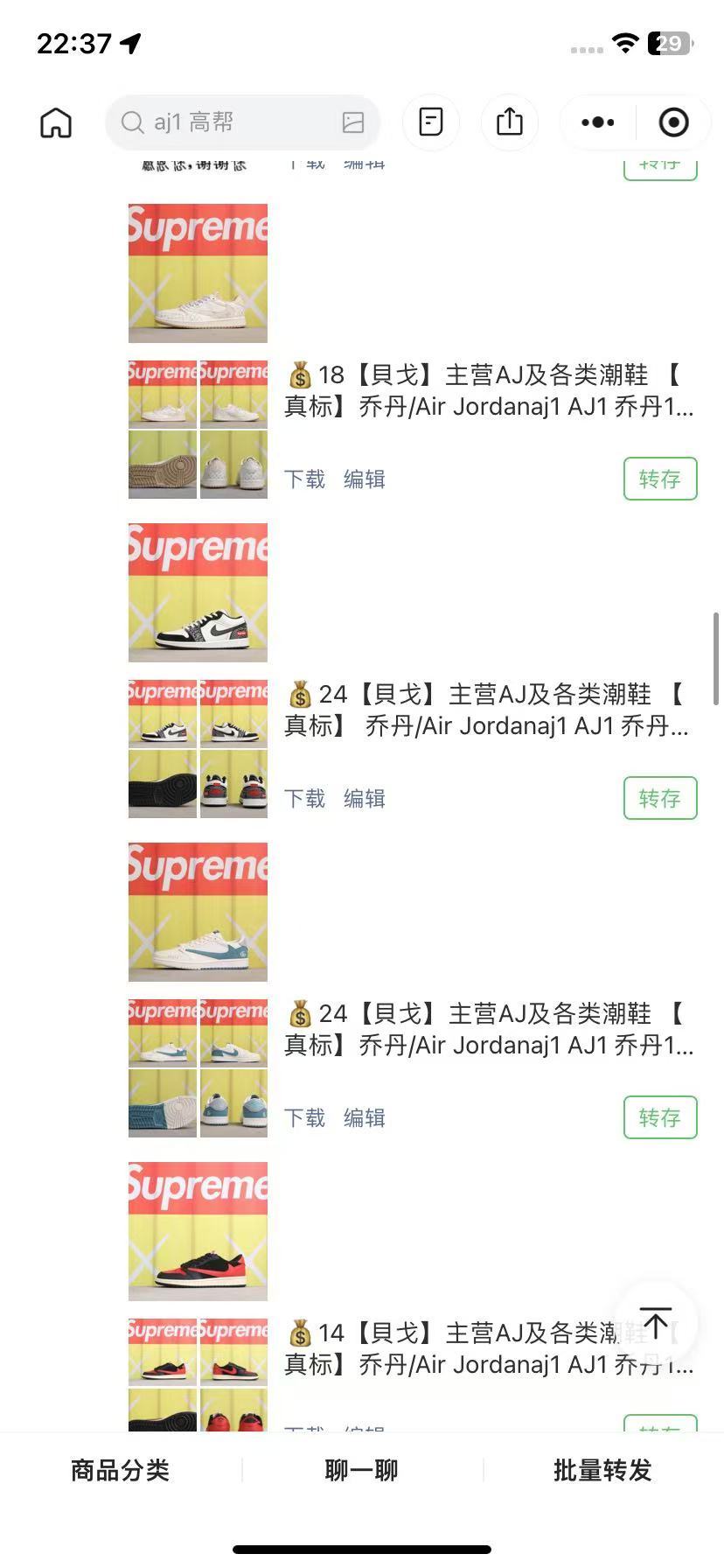The width and height of the screenshot is (724, 1568).
Task: Tap 转存 for the blue swoosh 24 sneaker
Action: click(660, 1117)
